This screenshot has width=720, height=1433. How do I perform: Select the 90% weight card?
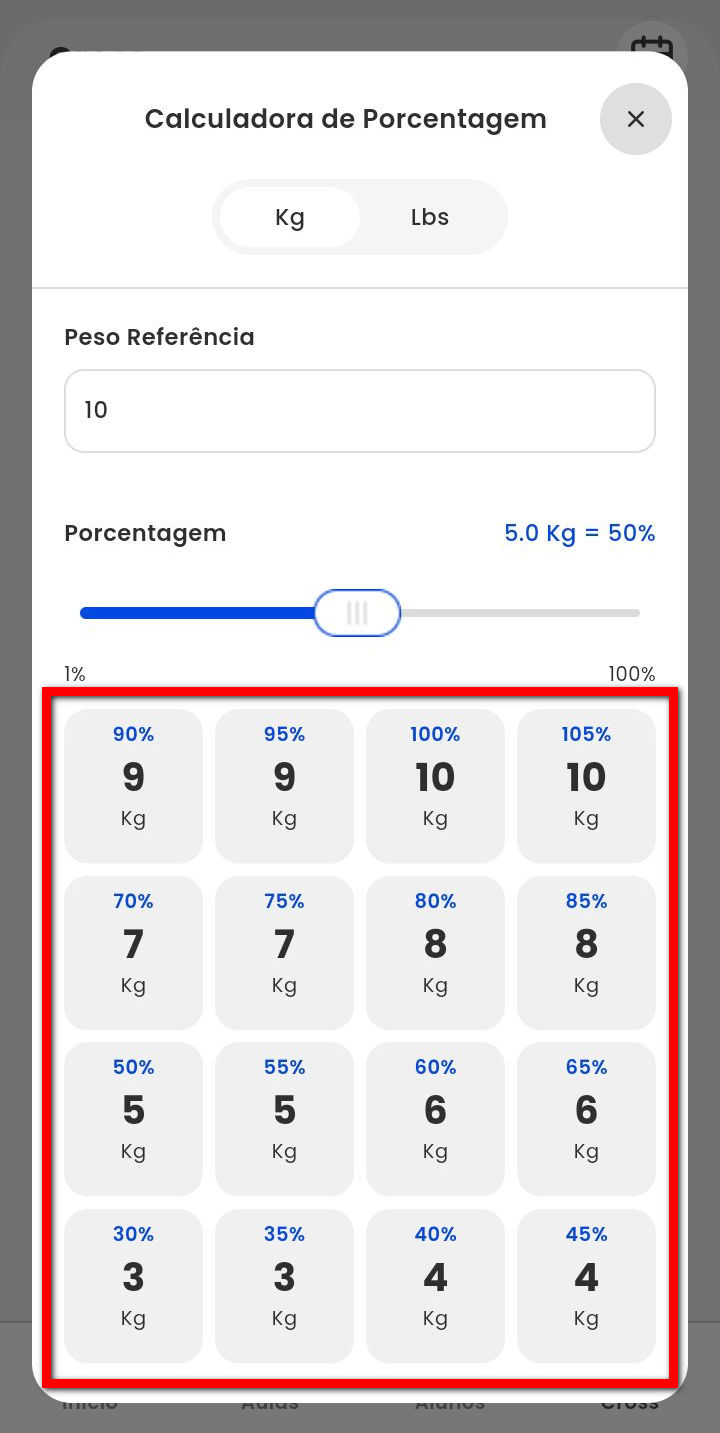(133, 786)
